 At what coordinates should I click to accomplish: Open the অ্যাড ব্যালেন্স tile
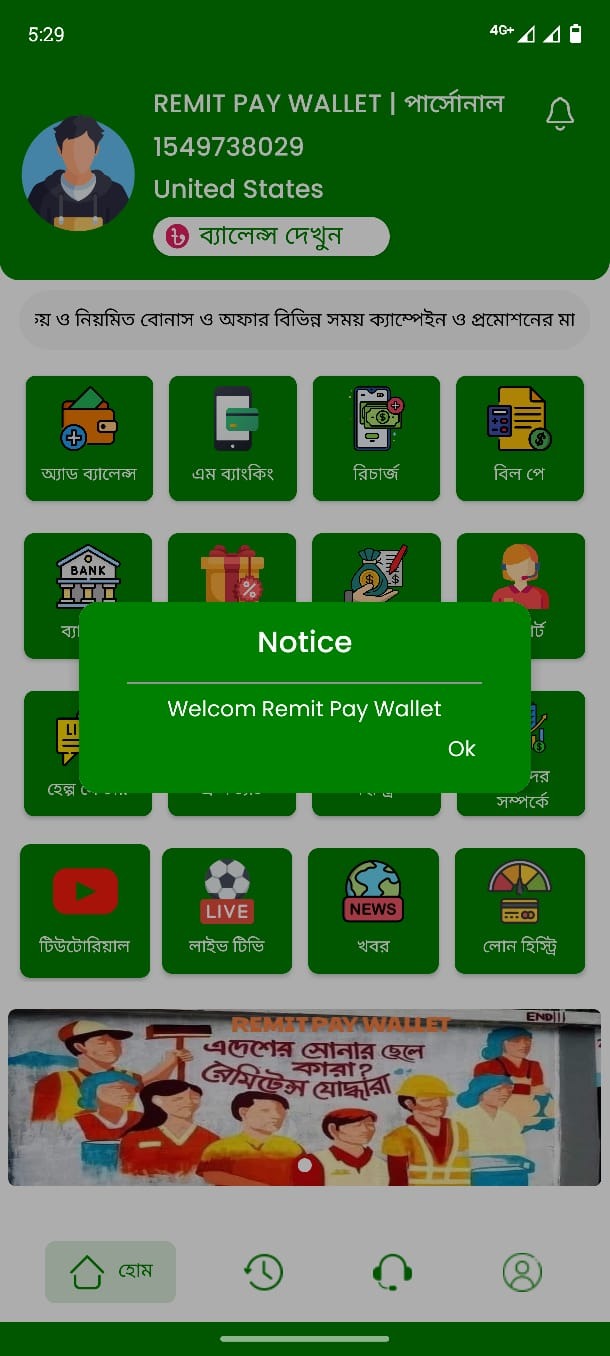click(x=89, y=438)
